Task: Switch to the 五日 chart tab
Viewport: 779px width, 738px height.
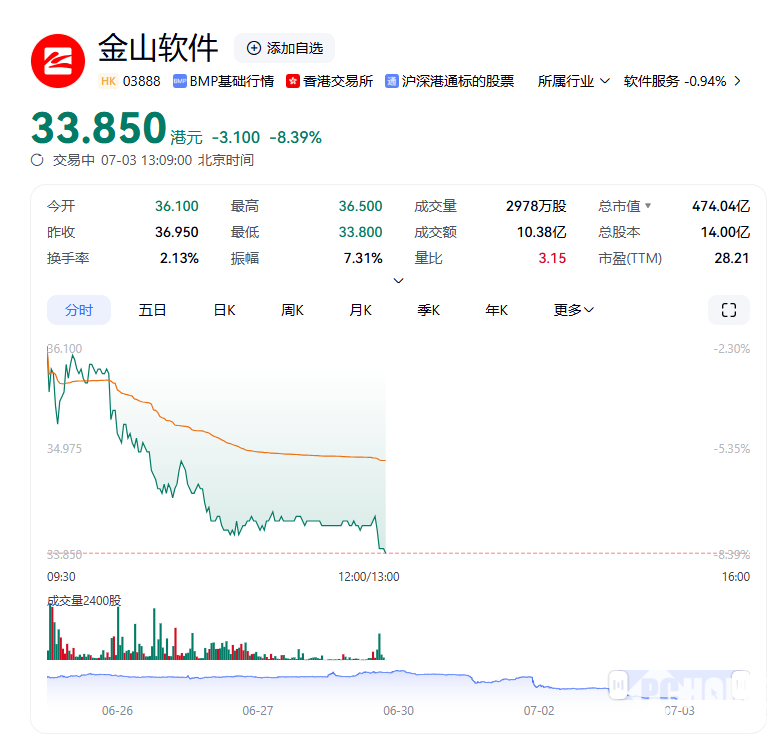Action: pyautogui.click(x=152, y=310)
